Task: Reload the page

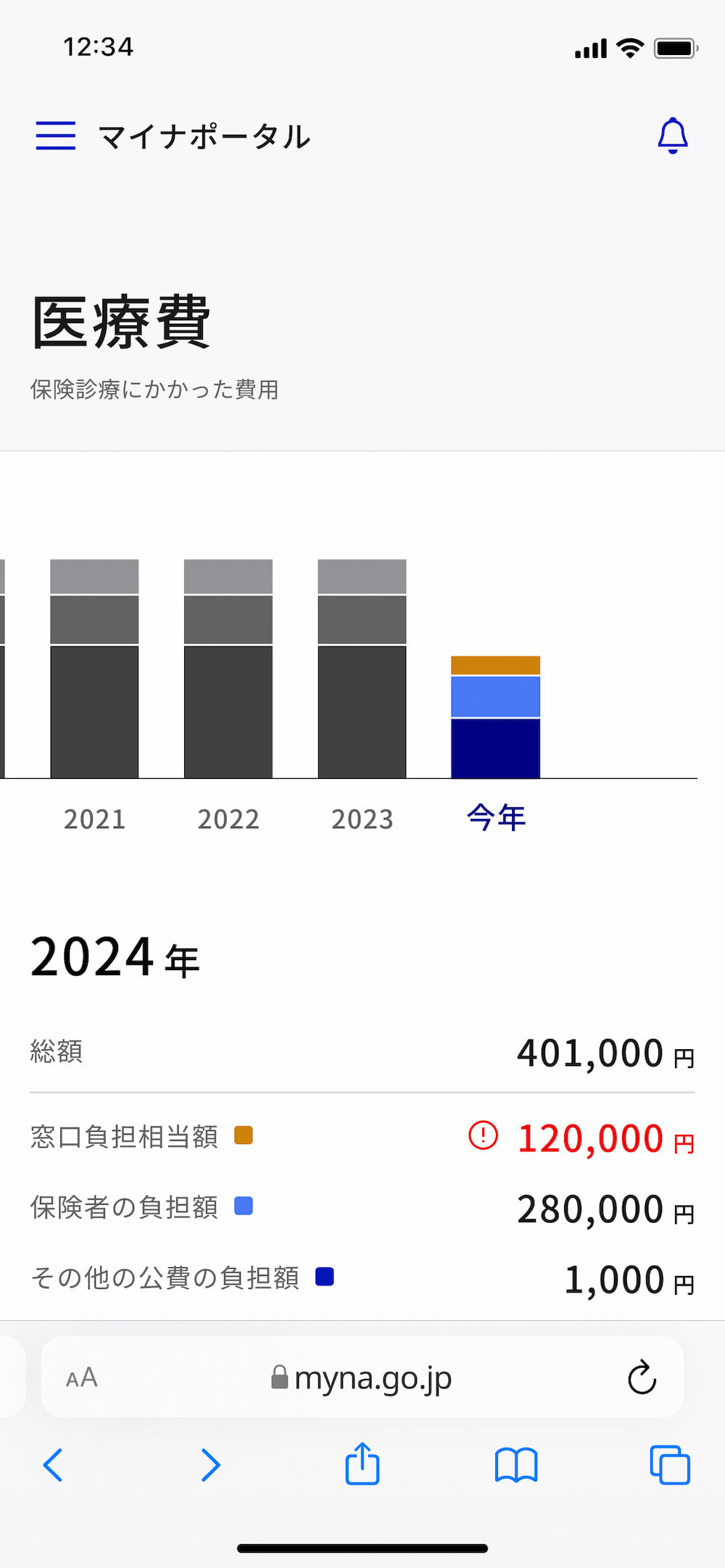Action: [x=642, y=1377]
